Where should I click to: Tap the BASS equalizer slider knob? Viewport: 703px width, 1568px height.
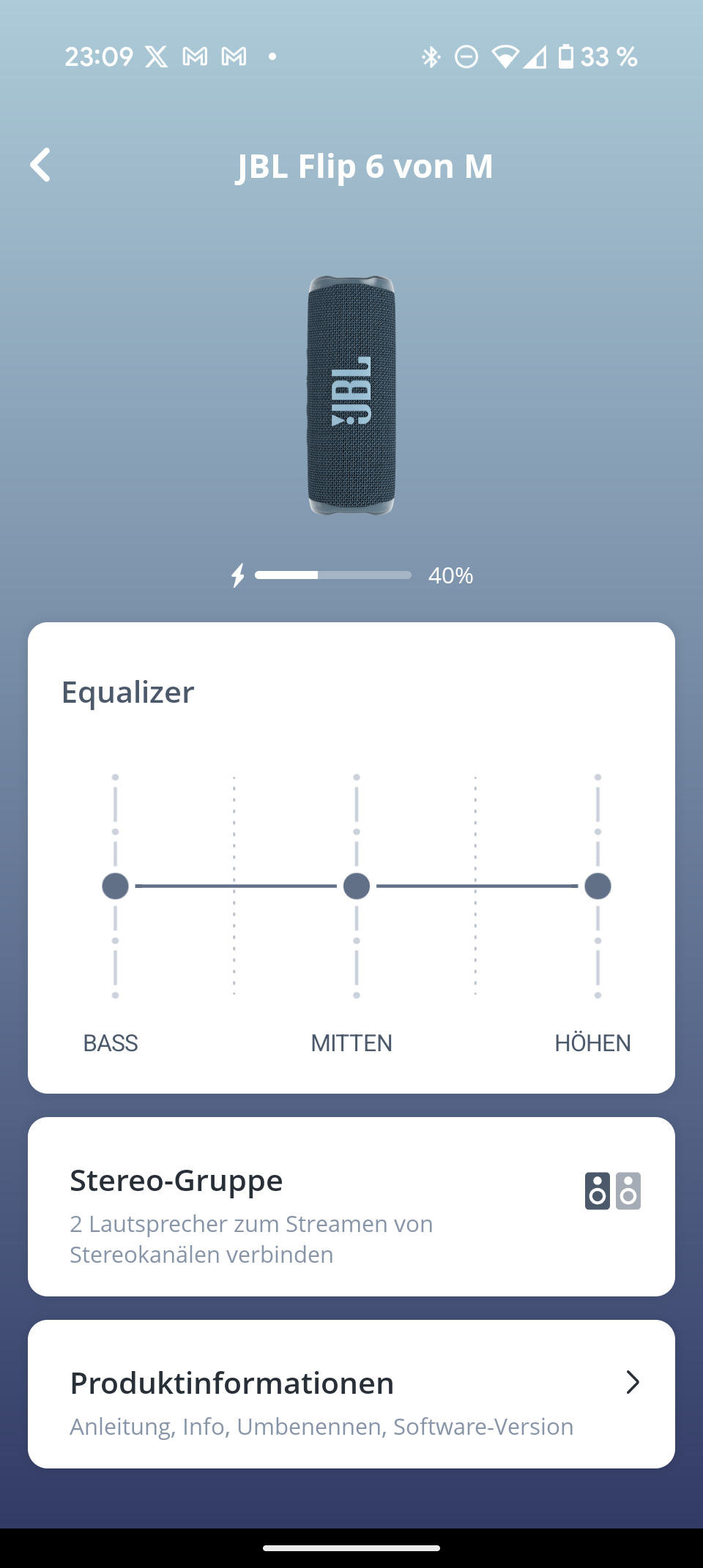pos(115,886)
